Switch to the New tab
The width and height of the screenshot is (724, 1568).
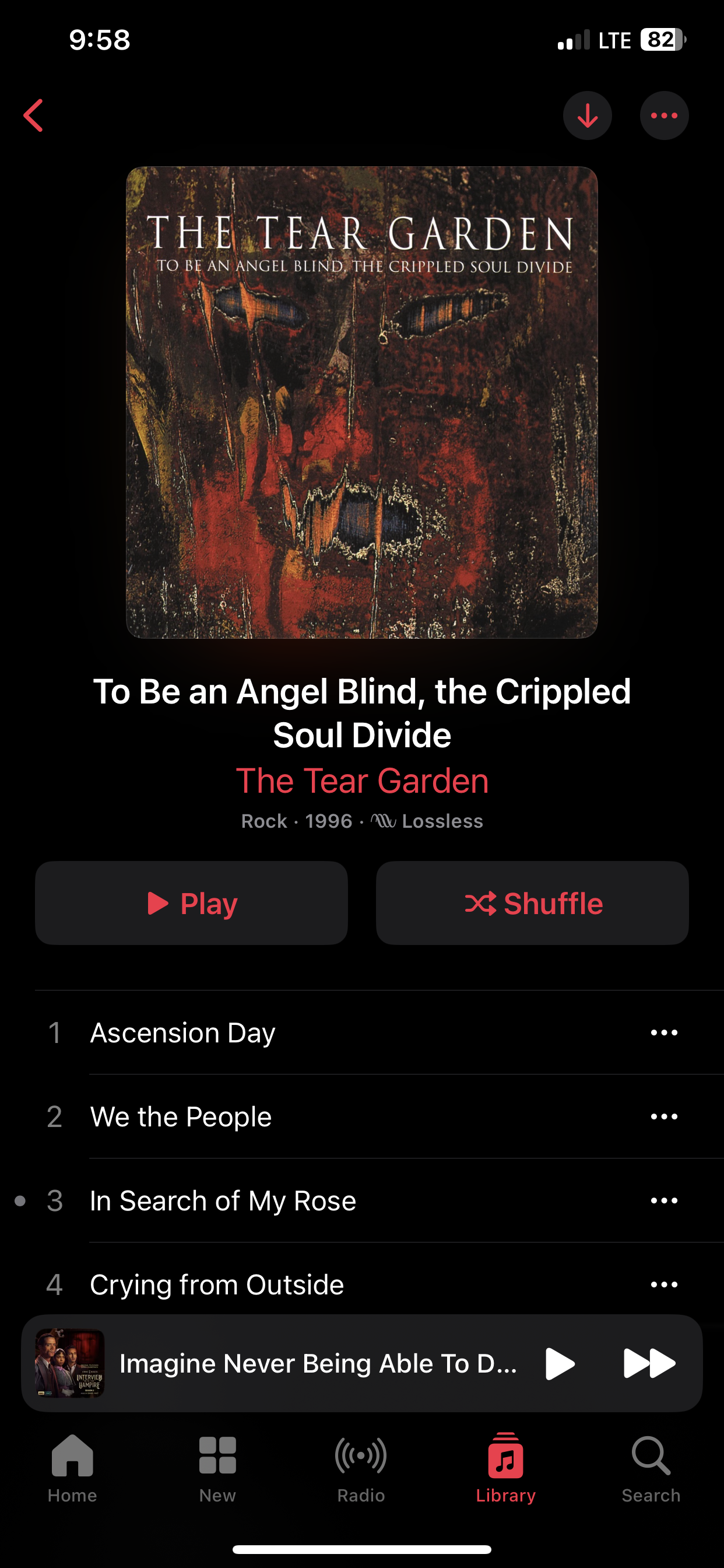click(x=217, y=1468)
